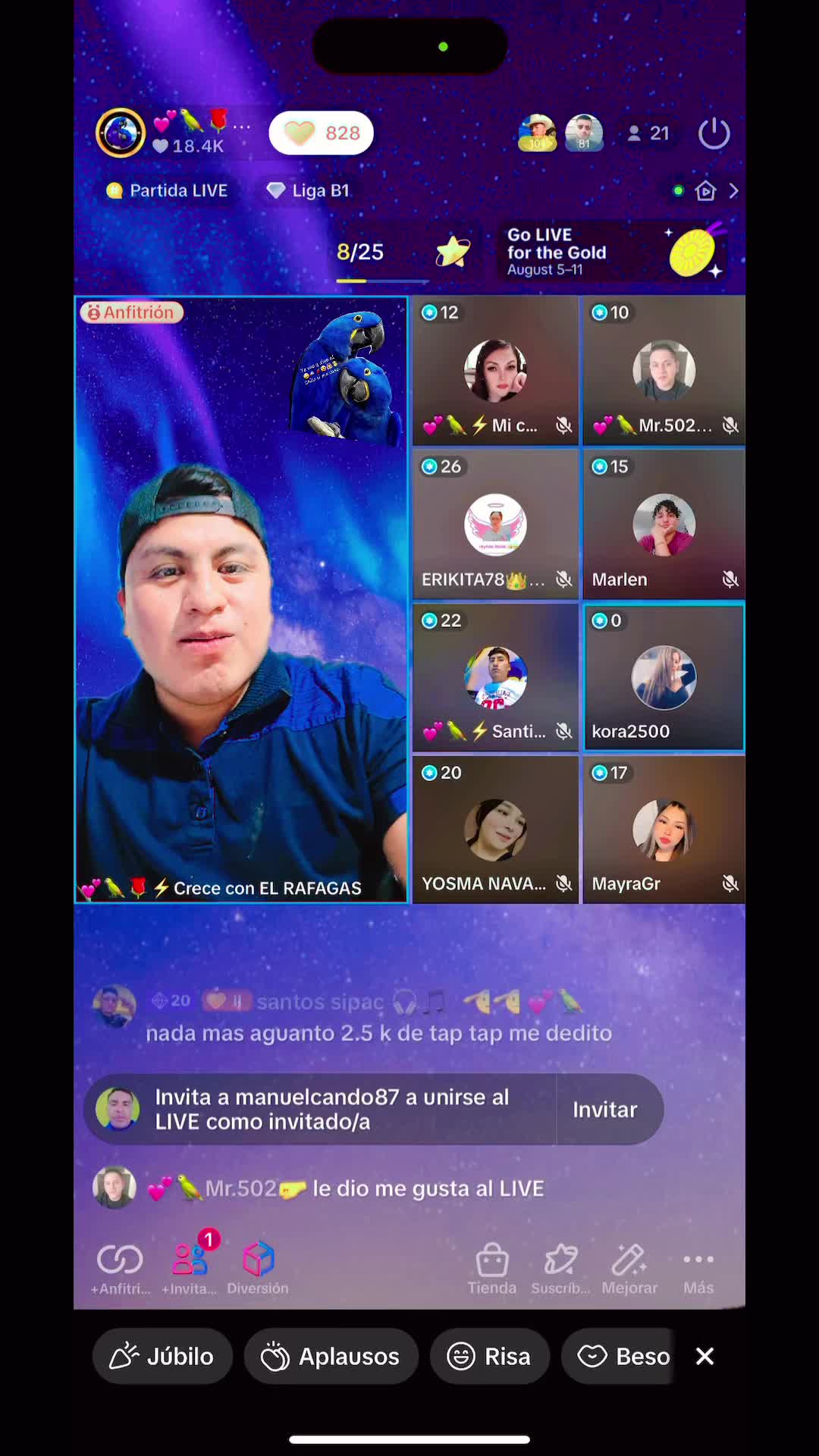Open the Más options menu
Screen dimensions: 819x1456
pos(698,1267)
